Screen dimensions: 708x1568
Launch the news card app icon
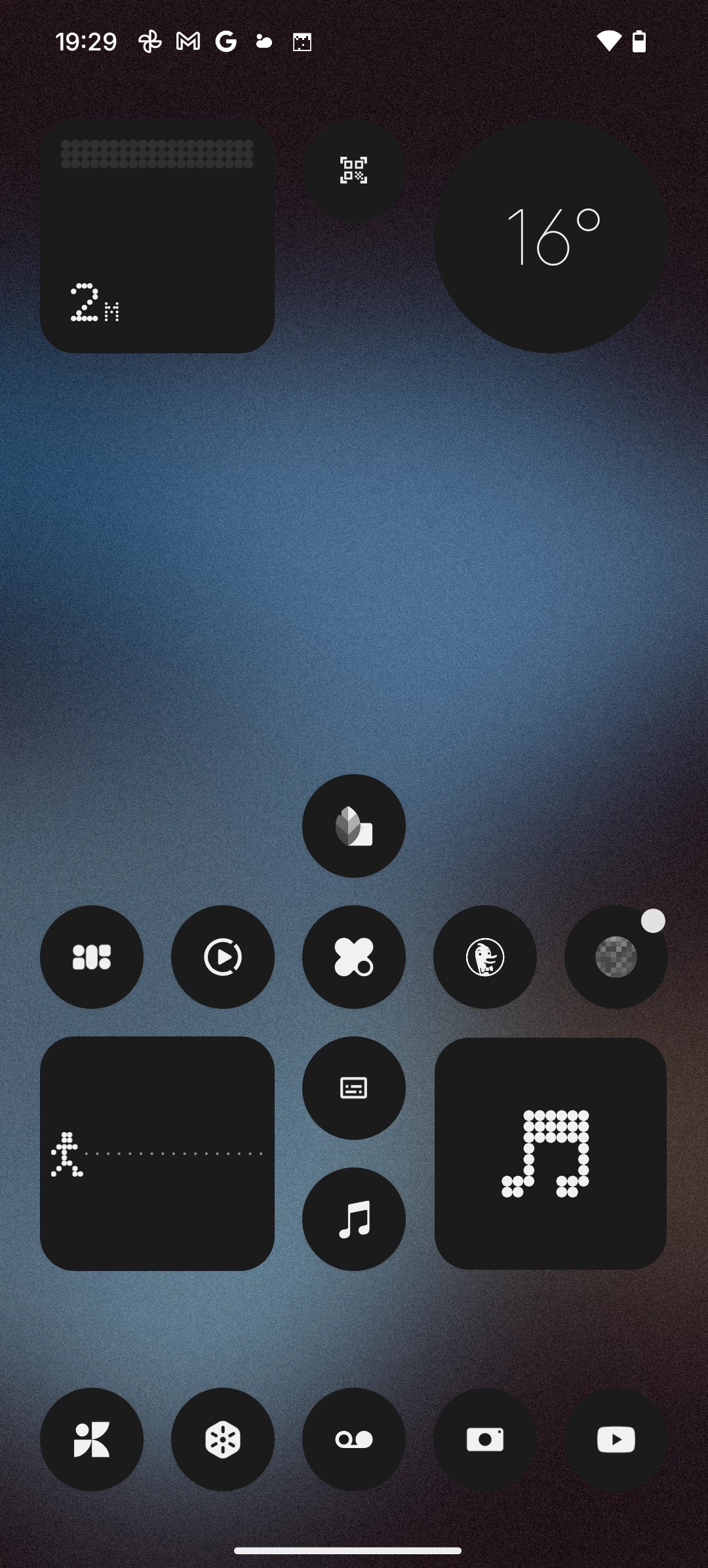[x=353, y=1088]
